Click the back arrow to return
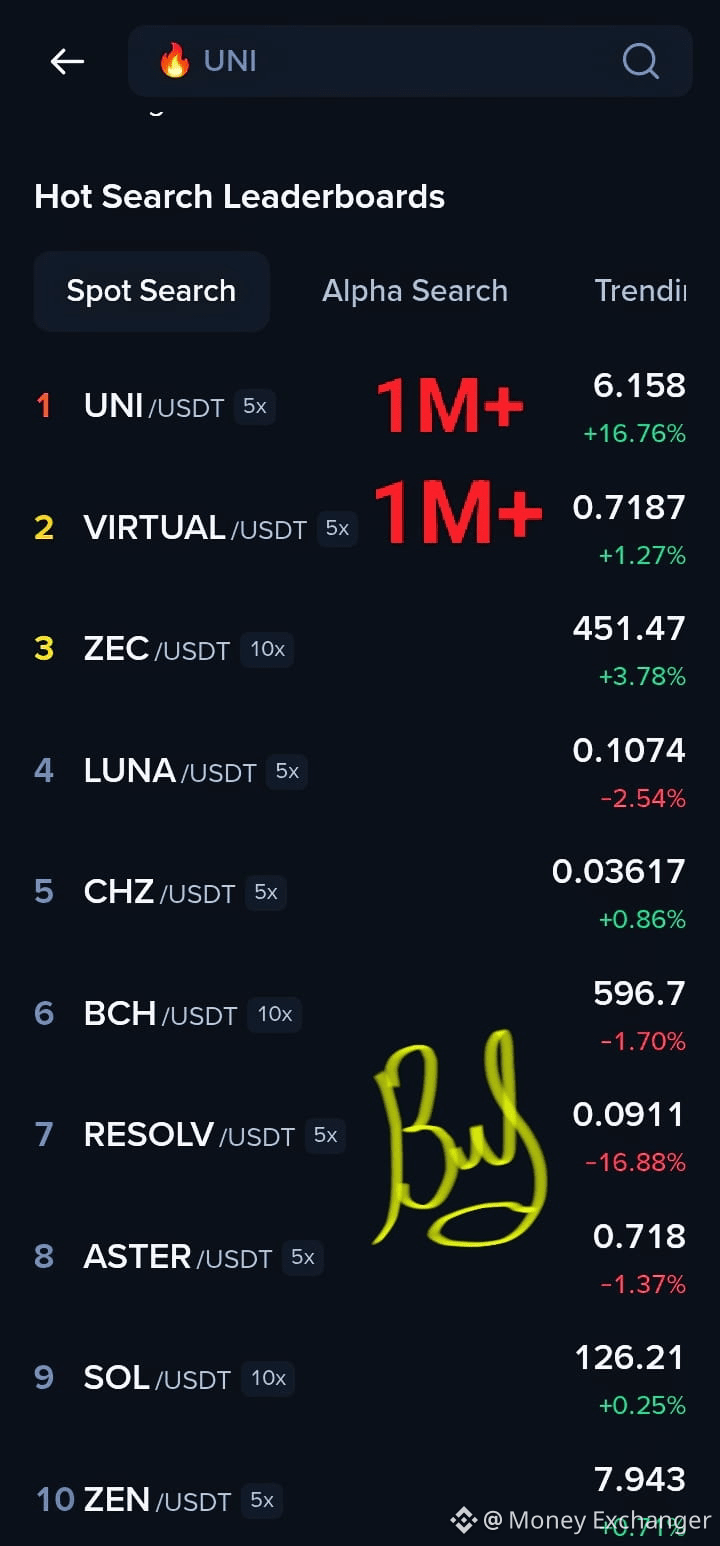The width and height of the screenshot is (720, 1546). 66,61
